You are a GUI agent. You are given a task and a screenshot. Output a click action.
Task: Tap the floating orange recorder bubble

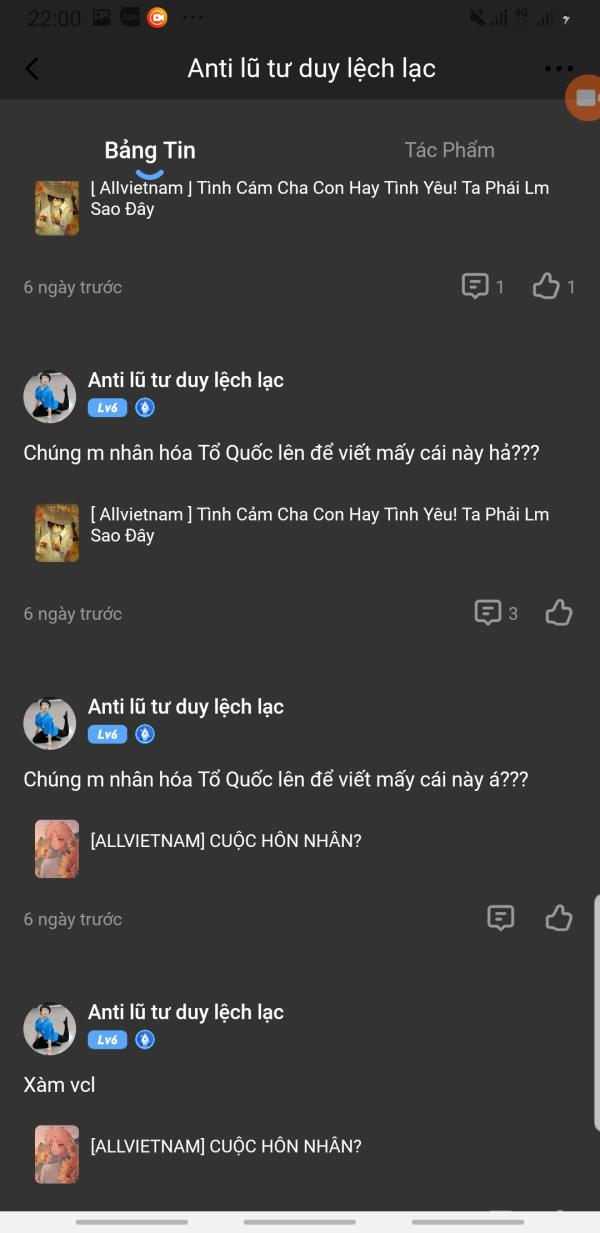[x=584, y=97]
